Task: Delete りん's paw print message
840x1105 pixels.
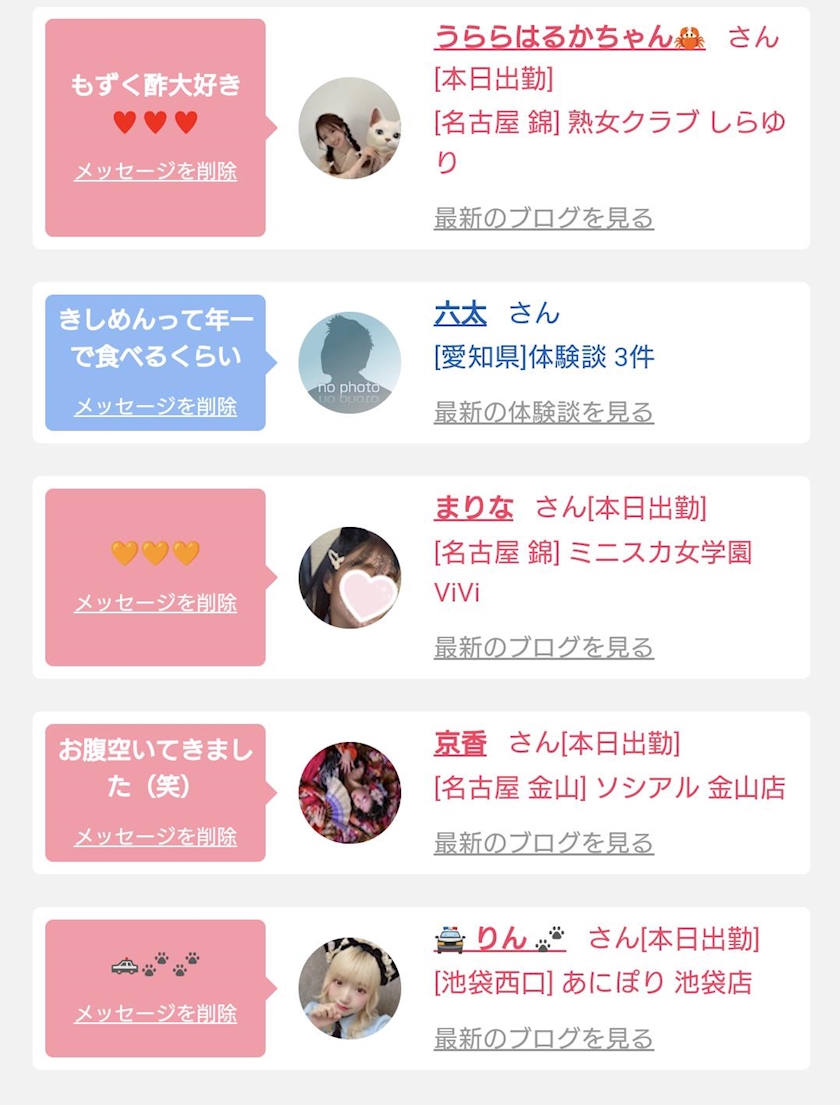Action: coord(156,1013)
